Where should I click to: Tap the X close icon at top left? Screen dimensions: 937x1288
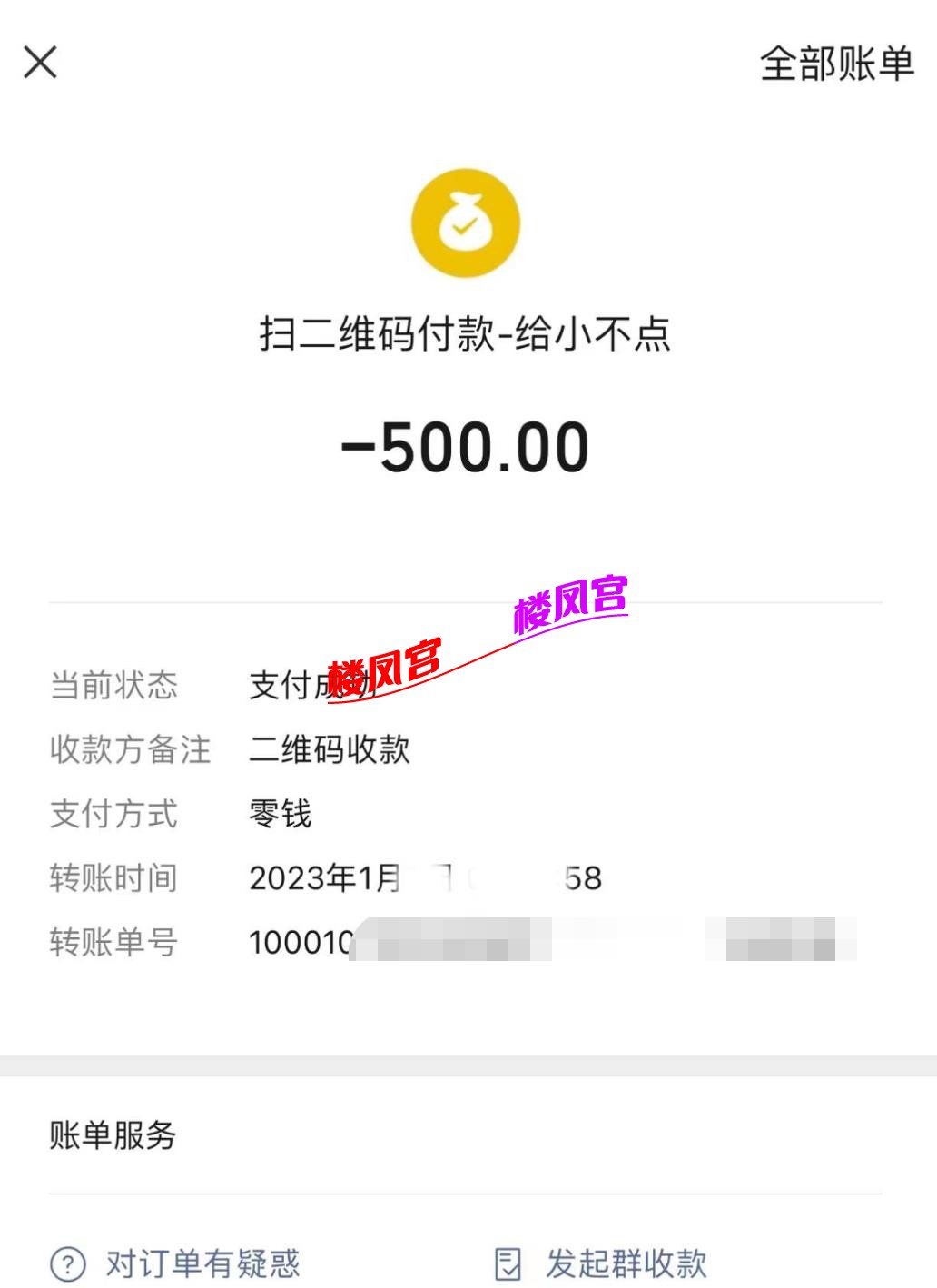click(x=39, y=64)
